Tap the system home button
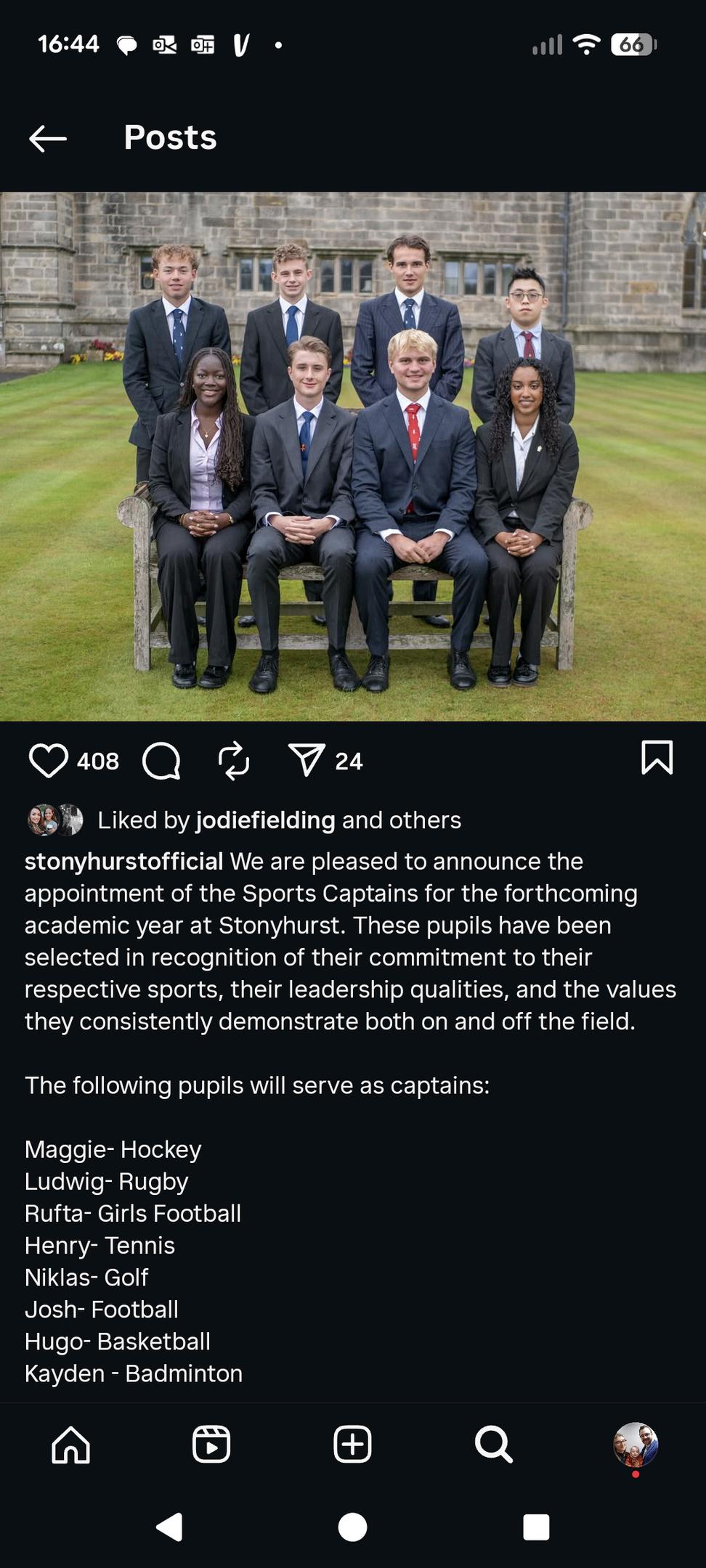Image resolution: width=706 pixels, height=1568 pixels. (x=352, y=1527)
